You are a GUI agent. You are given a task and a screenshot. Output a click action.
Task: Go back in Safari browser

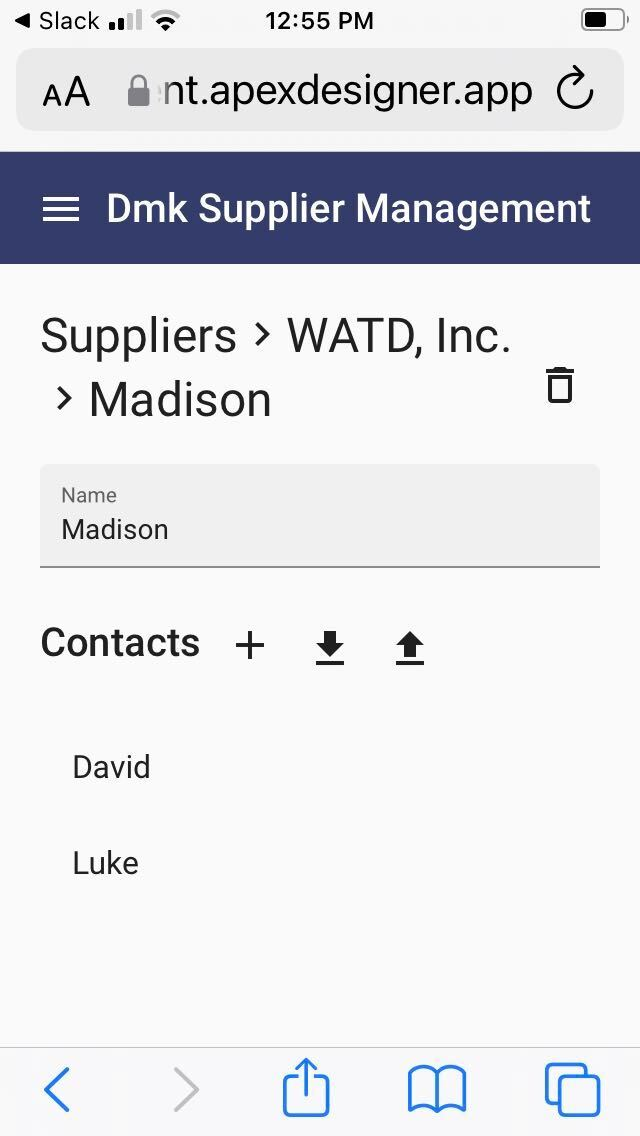[x=58, y=1089]
